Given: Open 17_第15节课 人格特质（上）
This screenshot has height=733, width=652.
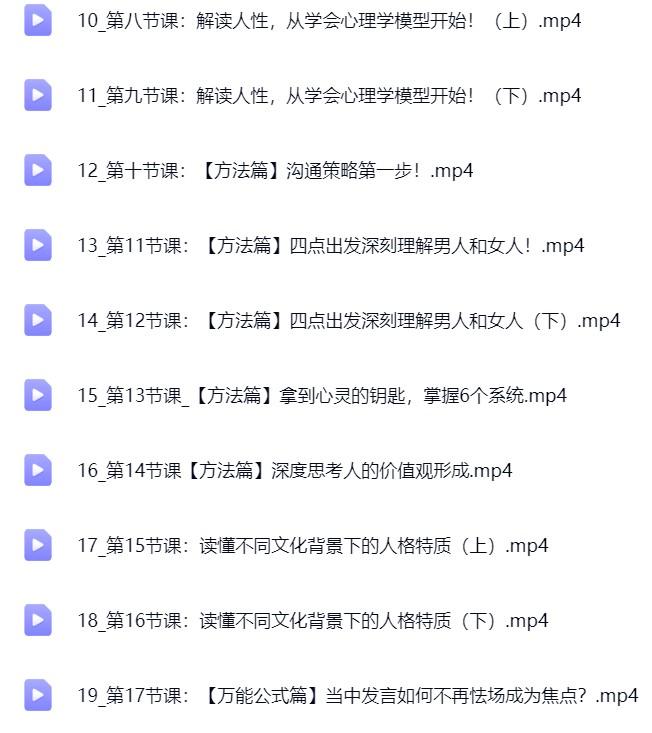Looking at the screenshot, I should pos(313,545).
